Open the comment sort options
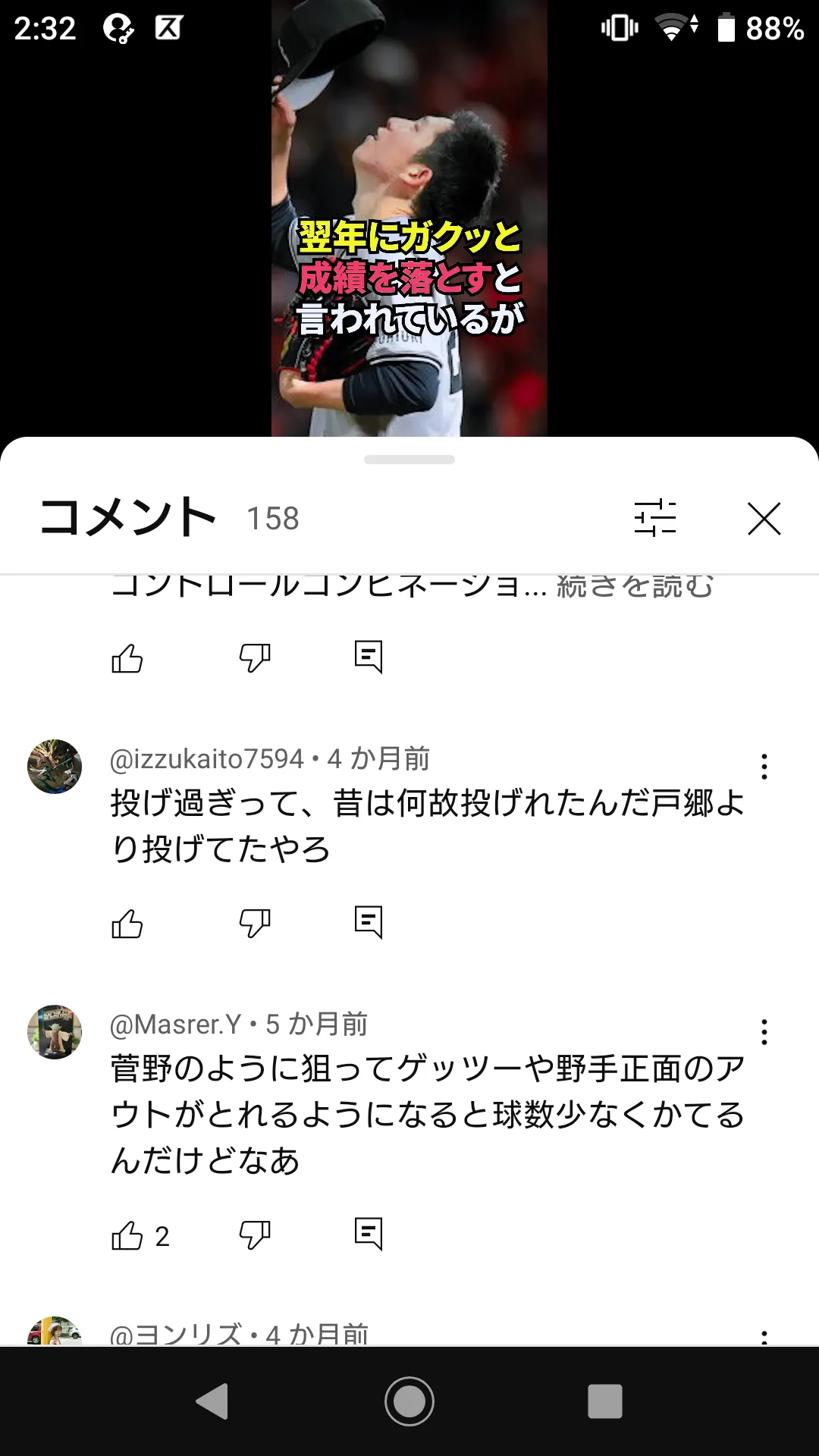Viewport: 819px width, 1456px height. pos(654,518)
